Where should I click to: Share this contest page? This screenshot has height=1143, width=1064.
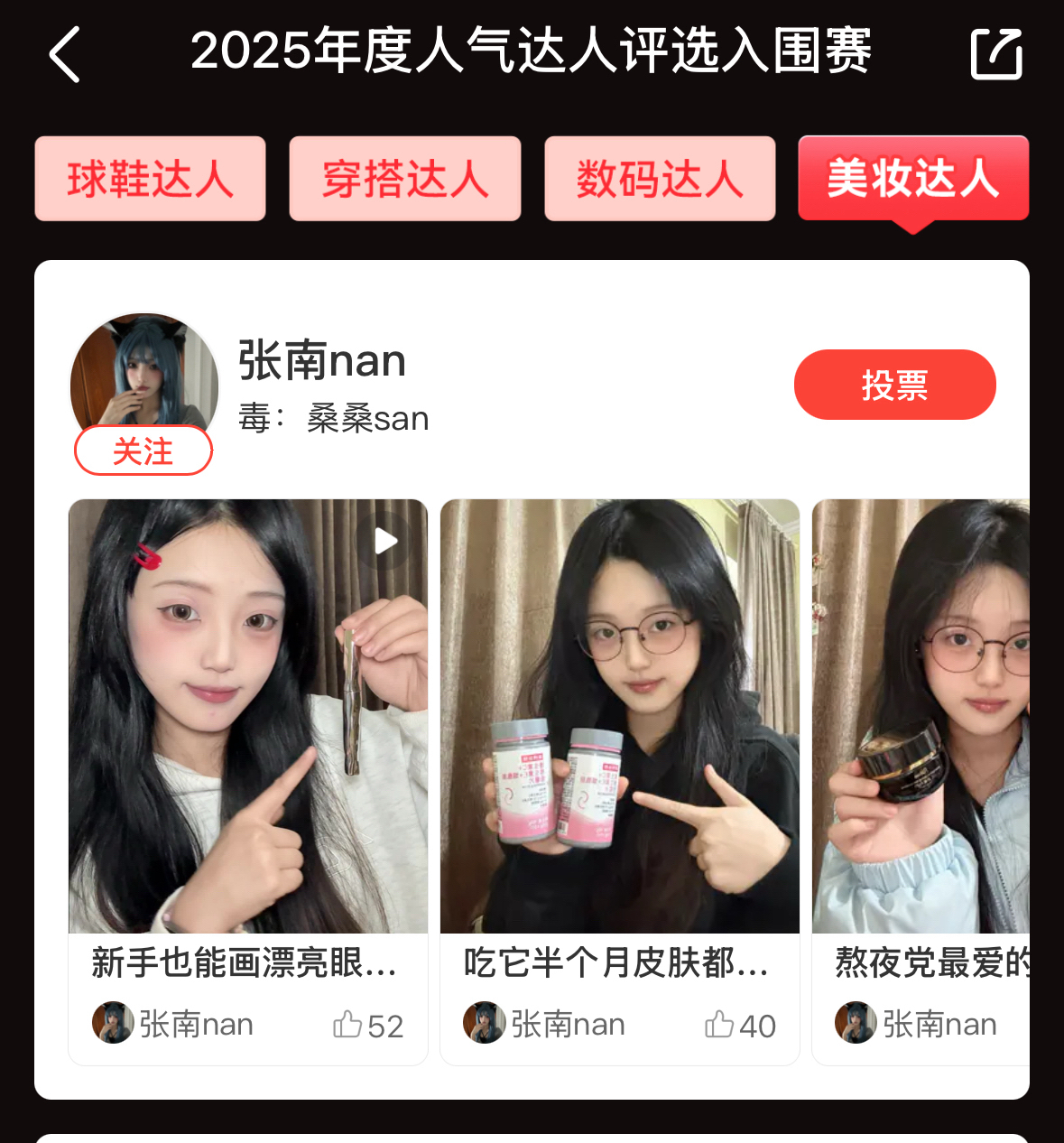(996, 54)
